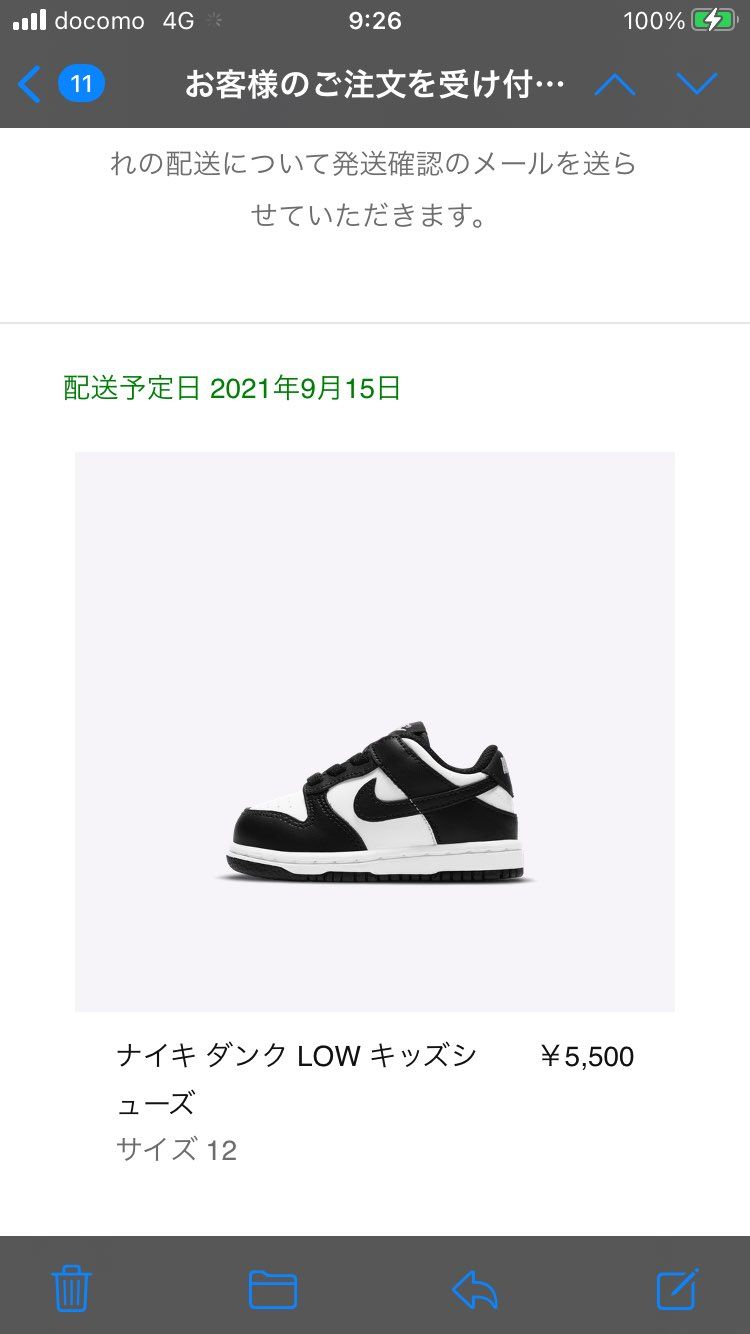The width and height of the screenshot is (750, 1334).
Task: Compose a new email
Action: tap(677, 1289)
